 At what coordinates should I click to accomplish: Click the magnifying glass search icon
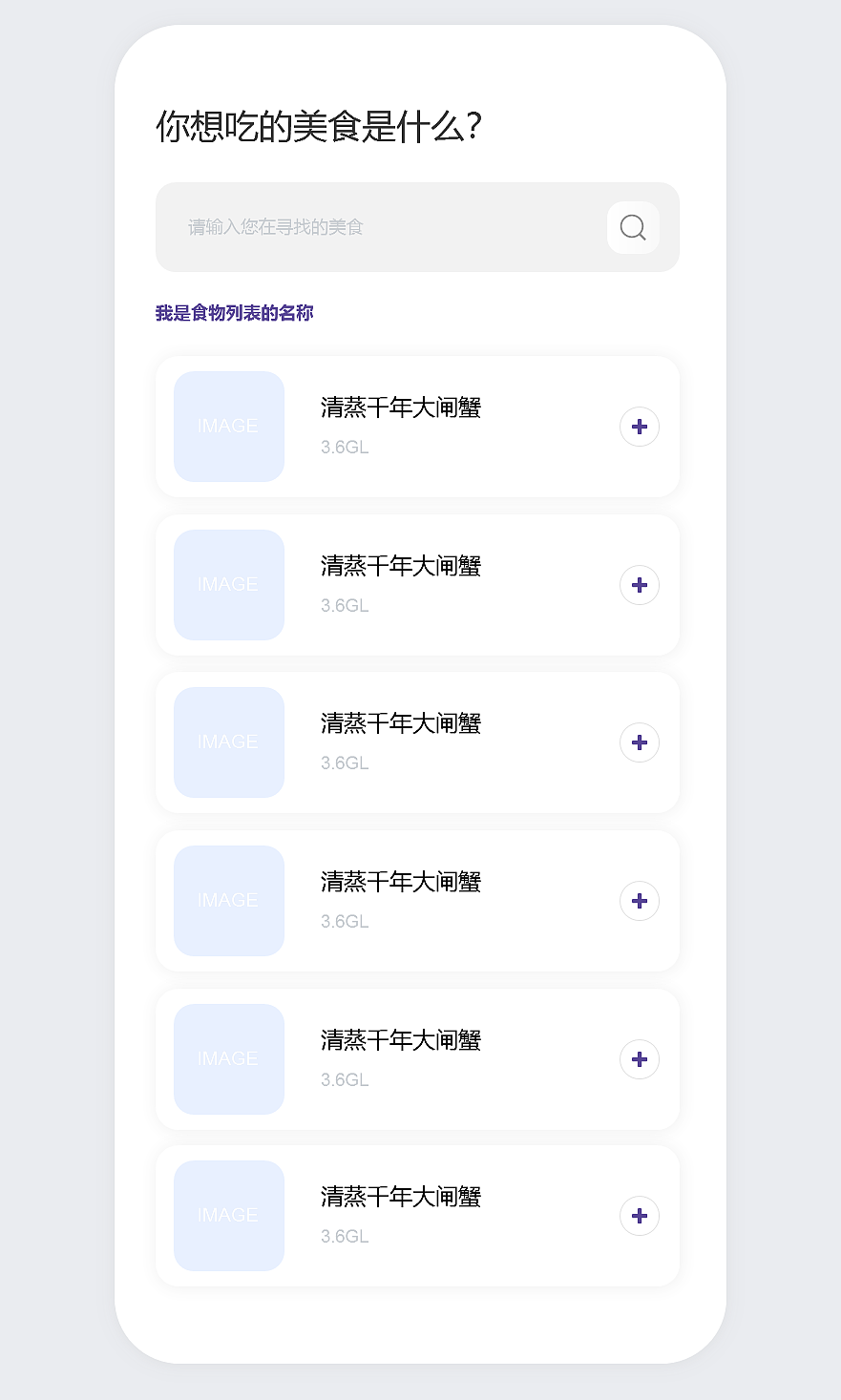pyautogui.click(x=632, y=227)
